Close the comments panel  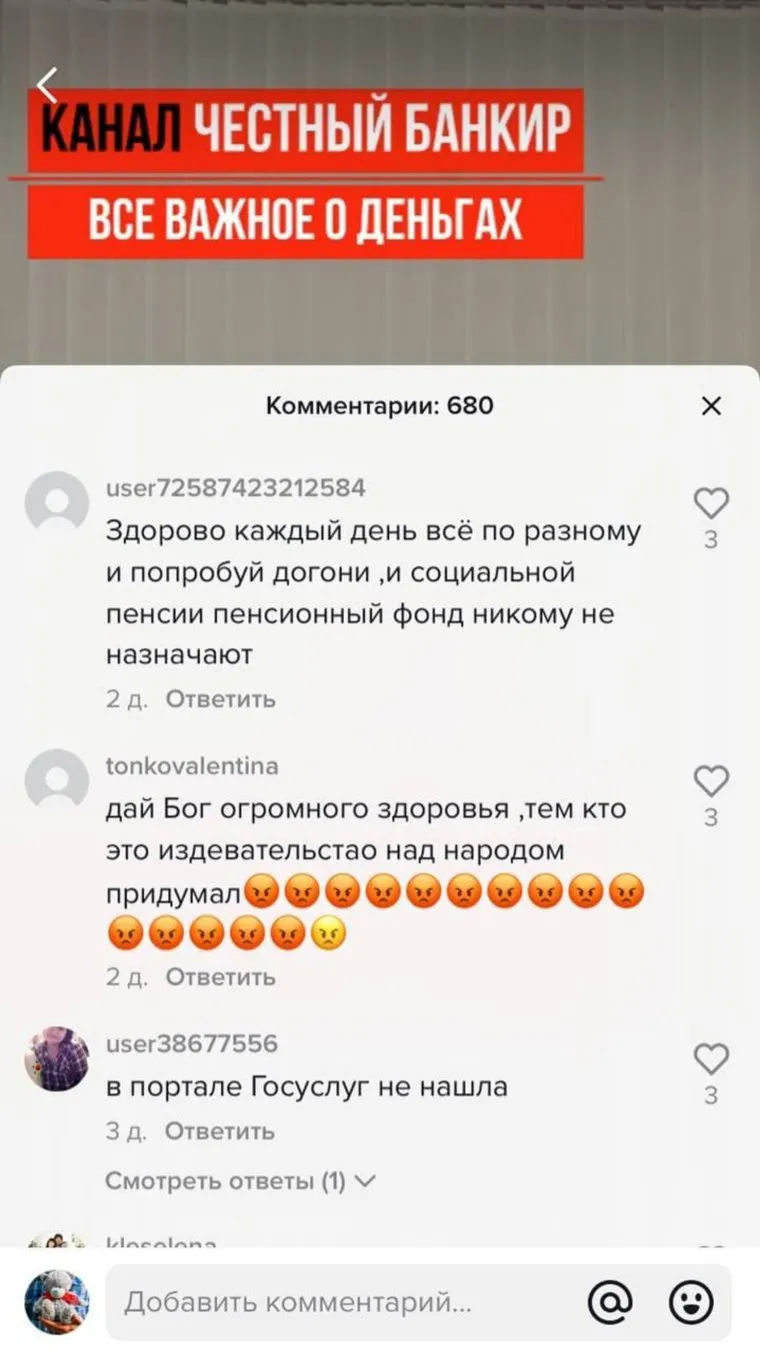(x=710, y=406)
